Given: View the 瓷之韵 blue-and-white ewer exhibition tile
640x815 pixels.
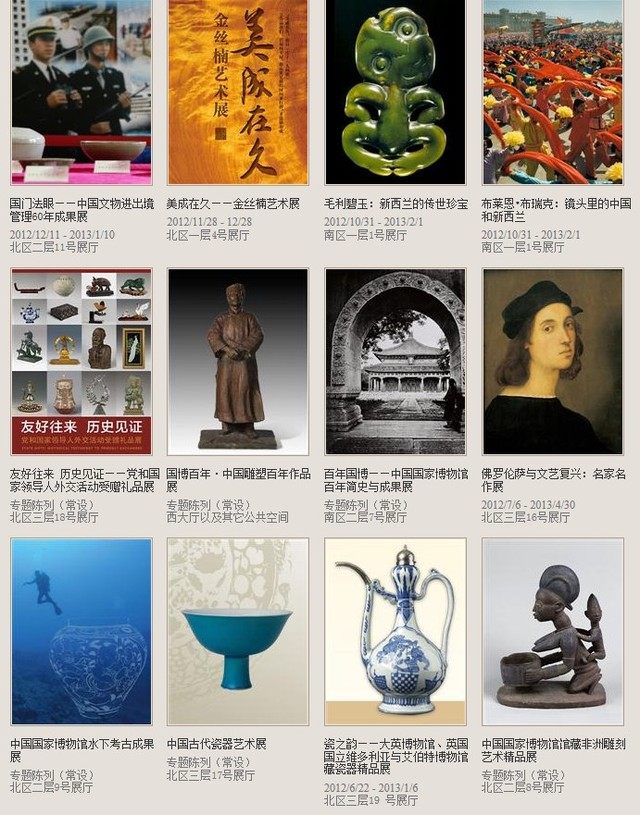Looking at the screenshot, I should click(x=395, y=631).
